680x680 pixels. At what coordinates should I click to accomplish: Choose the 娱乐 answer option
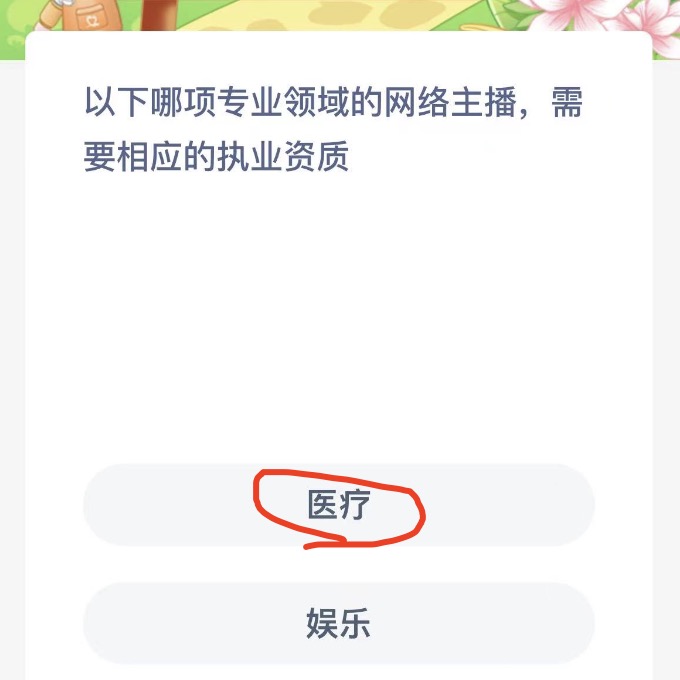click(338, 623)
